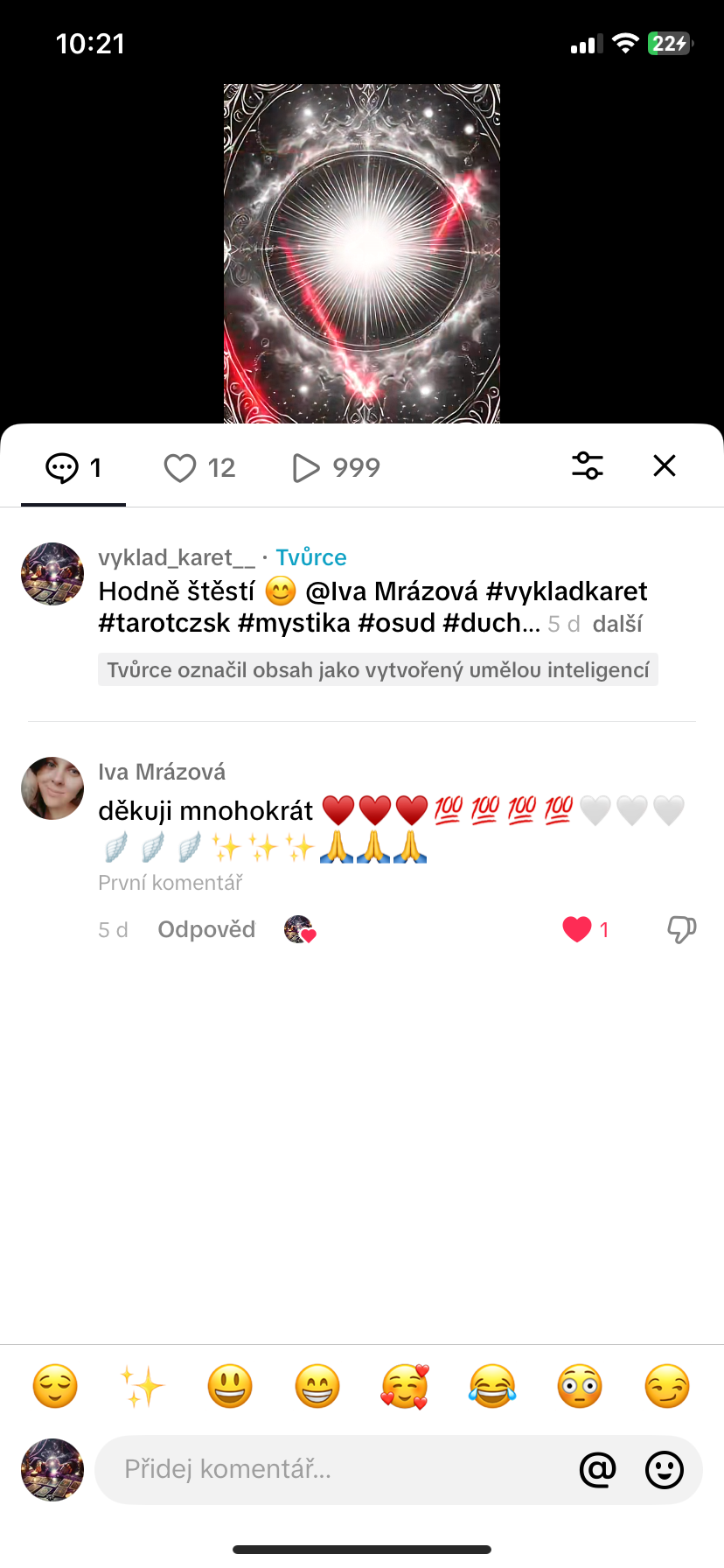Insert the flushed face emoji
The width and height of the screenshot is (724, 1568).
pyautogui.click(x=580, y=1386)
